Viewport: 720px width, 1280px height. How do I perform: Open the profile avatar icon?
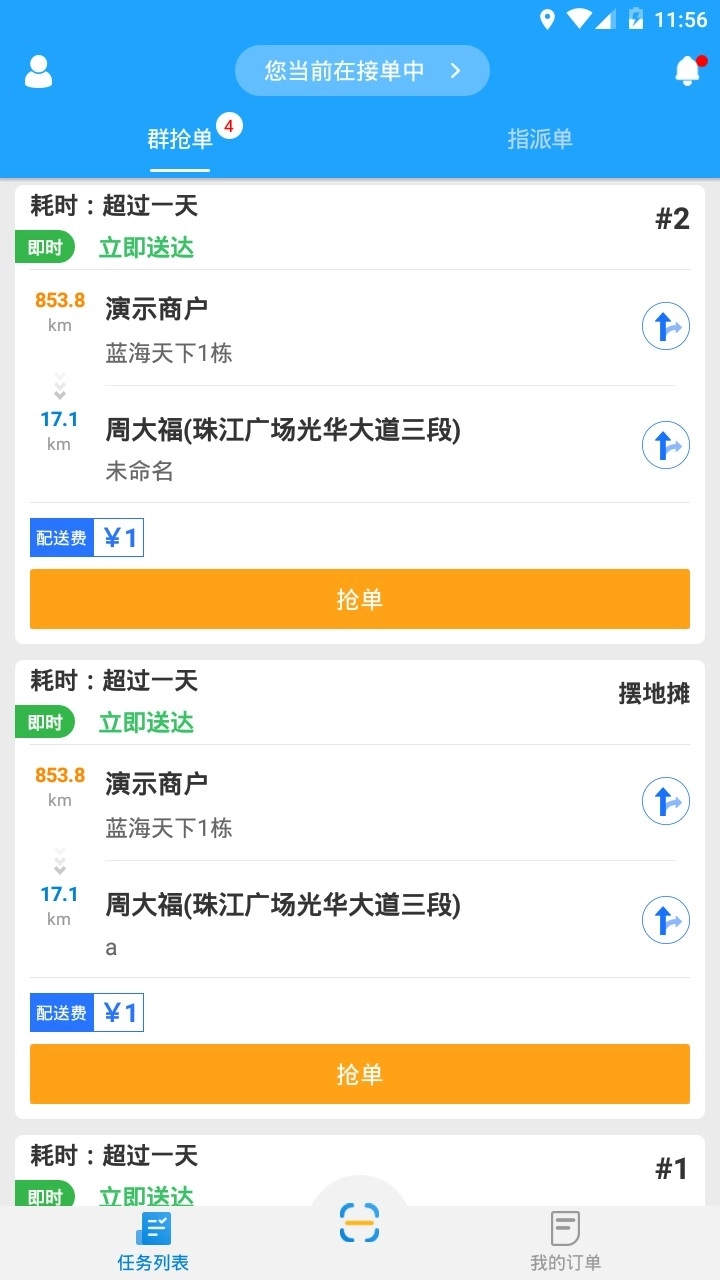[x=38, y=71]
